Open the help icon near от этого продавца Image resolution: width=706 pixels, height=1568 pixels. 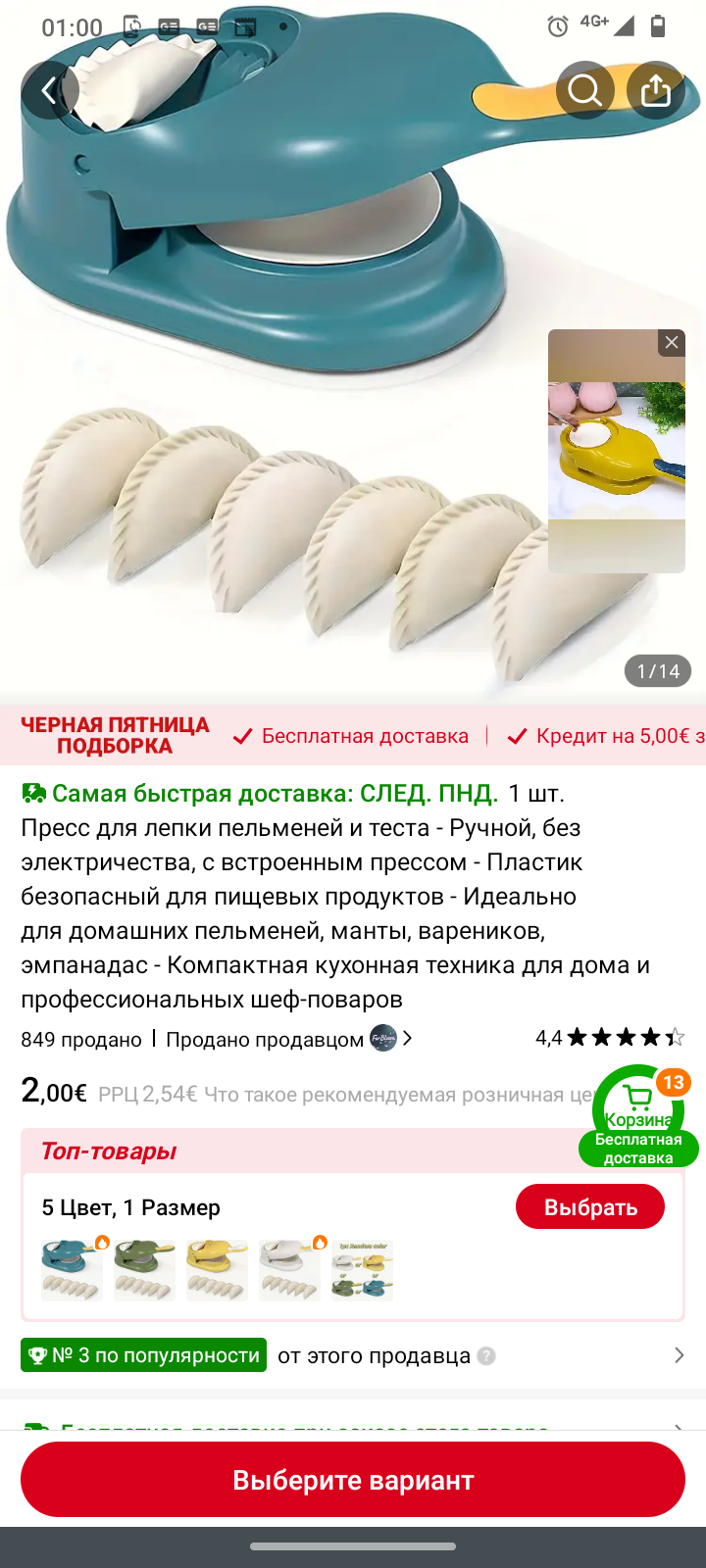click(486, 1355)
